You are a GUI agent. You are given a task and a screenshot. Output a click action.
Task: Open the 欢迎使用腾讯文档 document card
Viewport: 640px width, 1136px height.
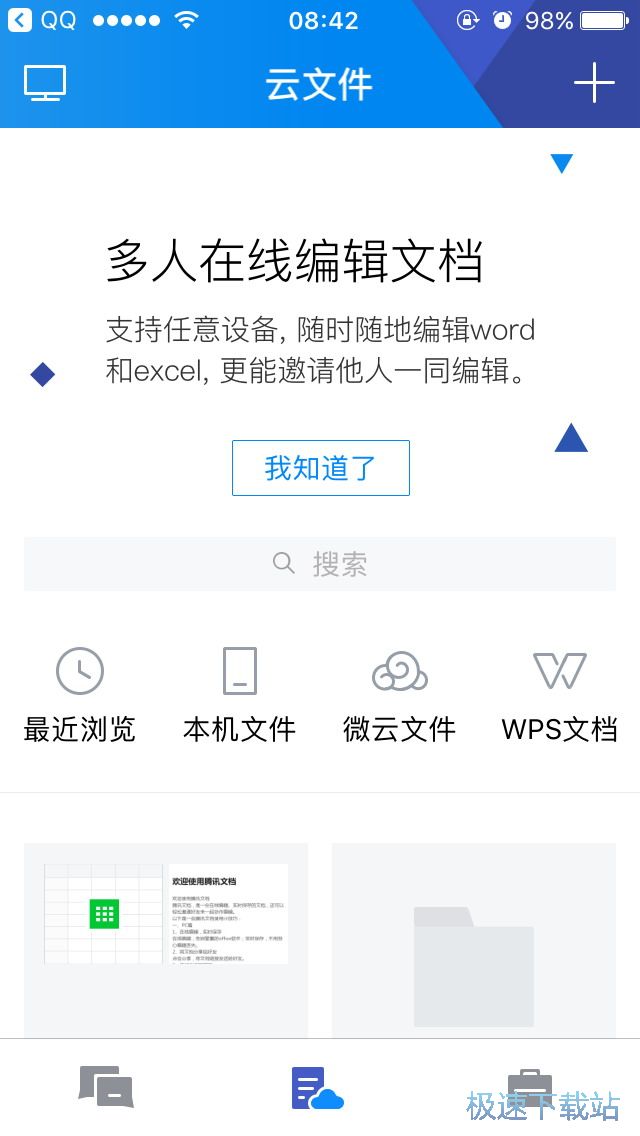pos(166,938)
